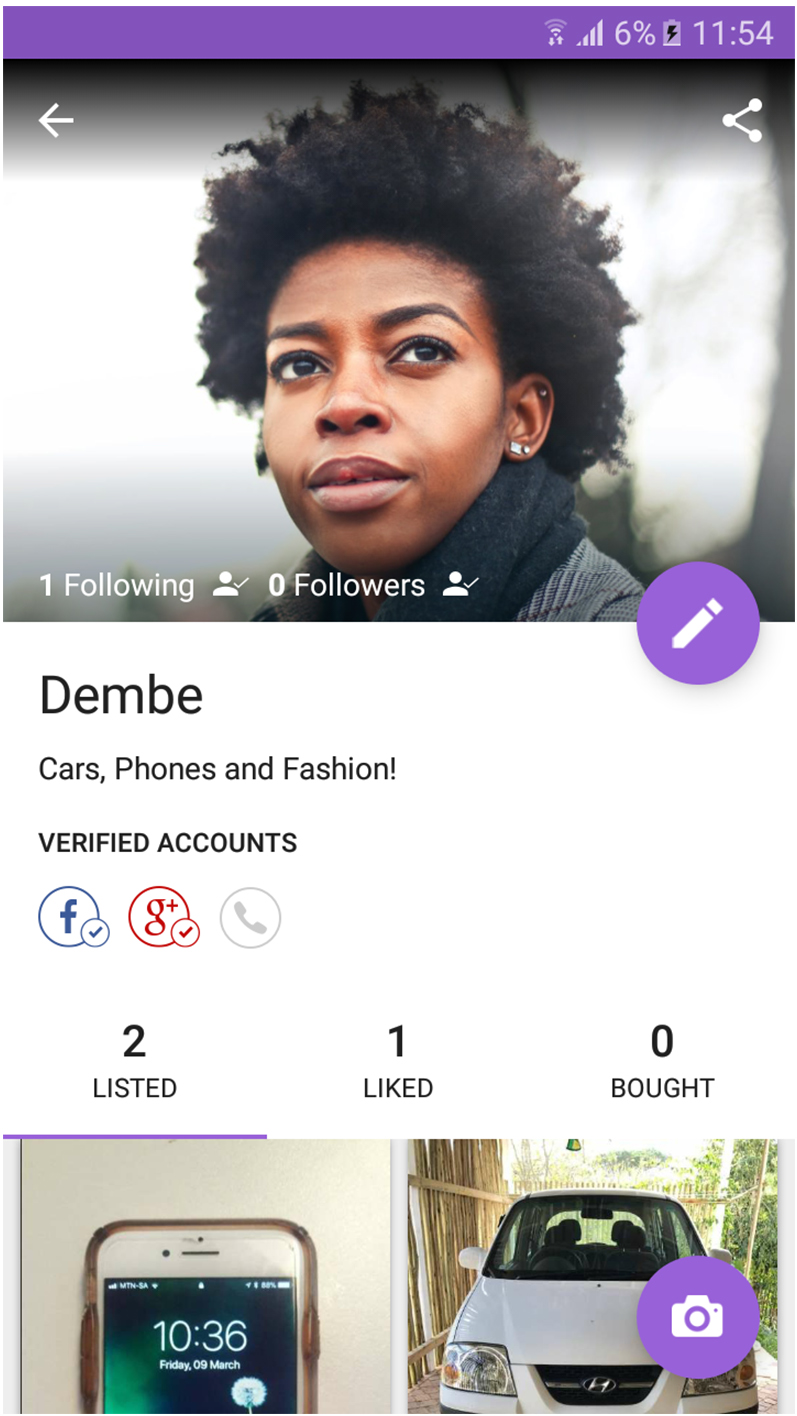
Task: Edit profile with the pencil button
Action: pos(697,623)
